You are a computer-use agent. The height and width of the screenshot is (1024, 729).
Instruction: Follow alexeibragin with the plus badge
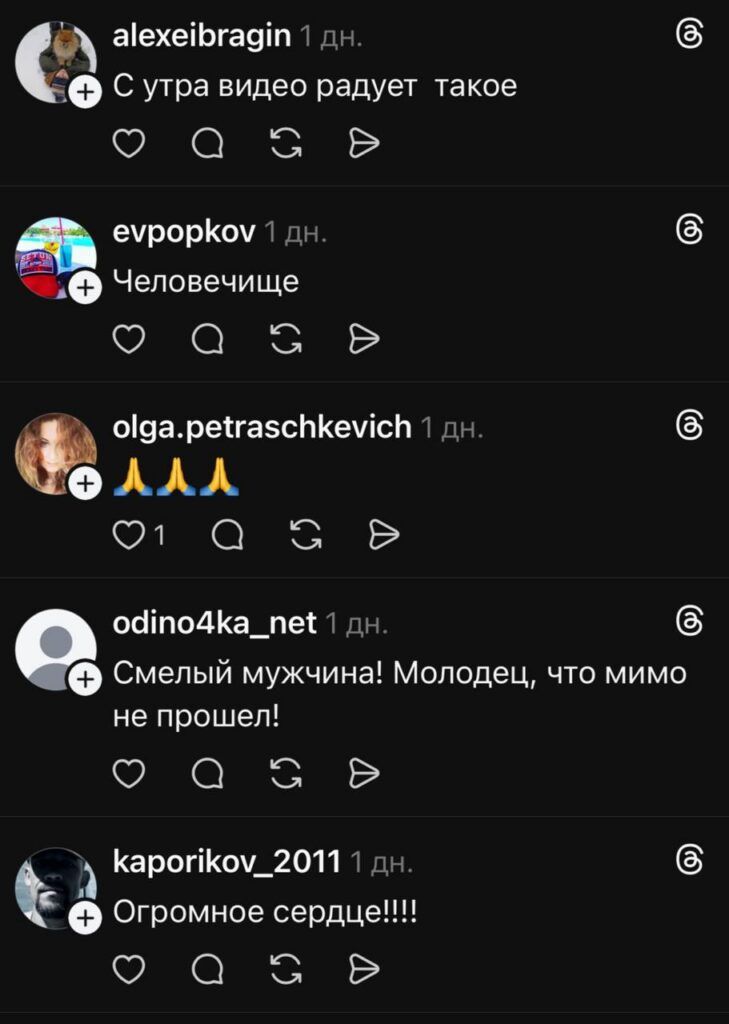(86, 93)
